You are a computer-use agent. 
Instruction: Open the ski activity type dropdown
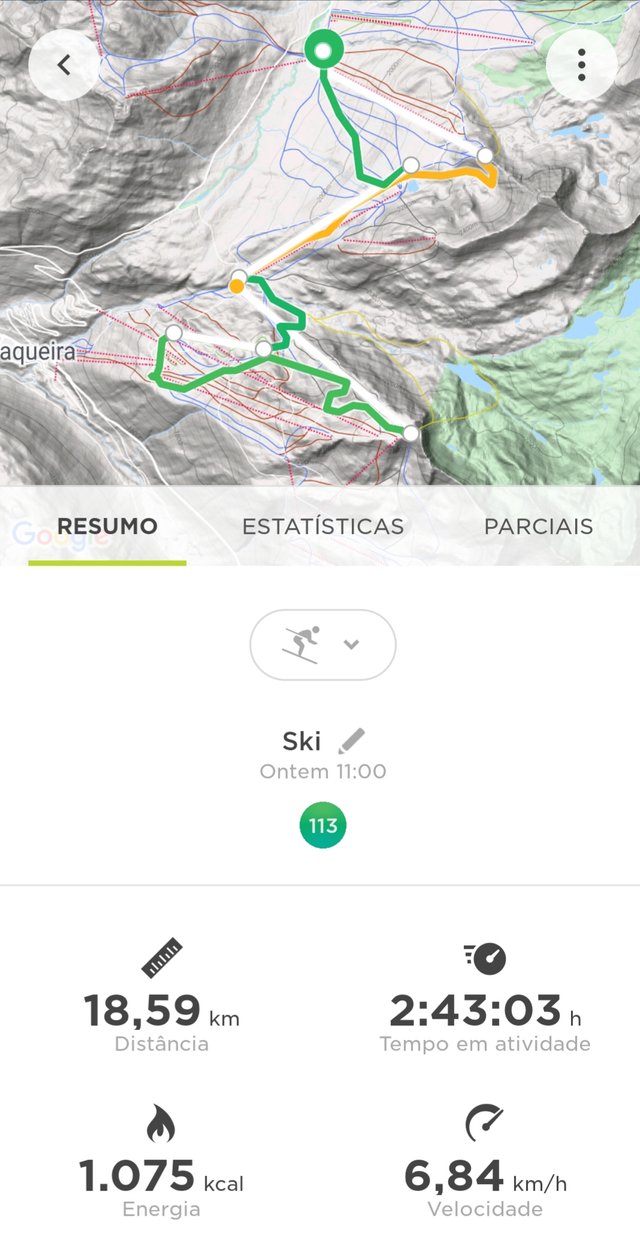tap(323, 645)
